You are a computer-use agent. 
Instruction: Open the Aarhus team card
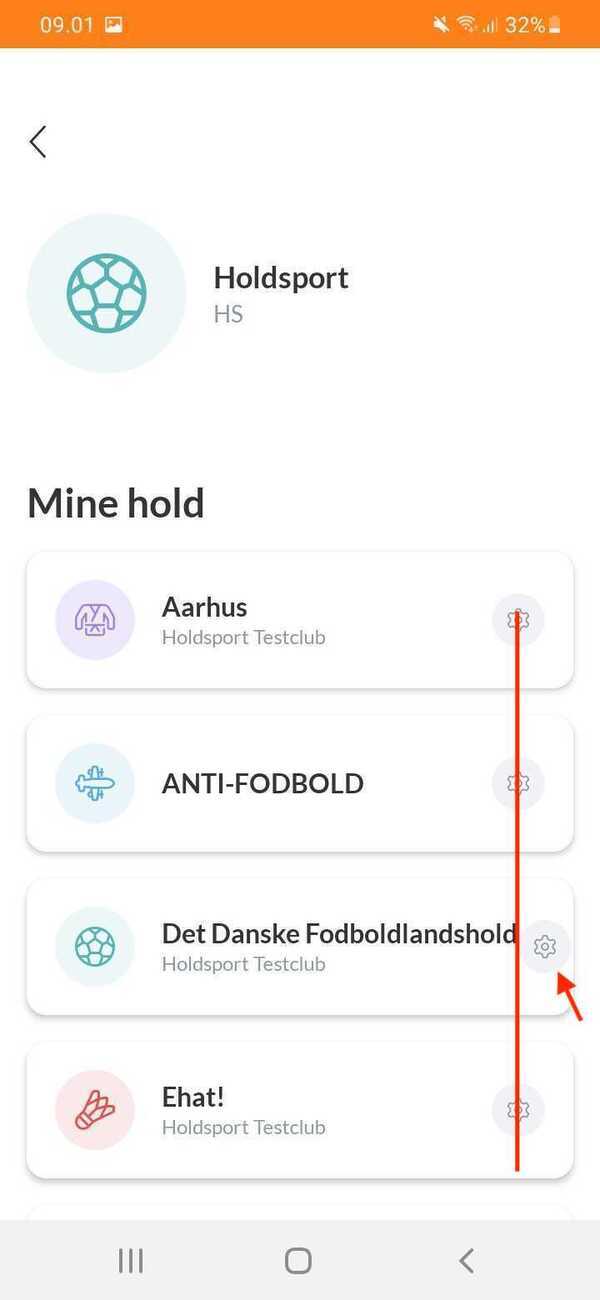point(300,620)
